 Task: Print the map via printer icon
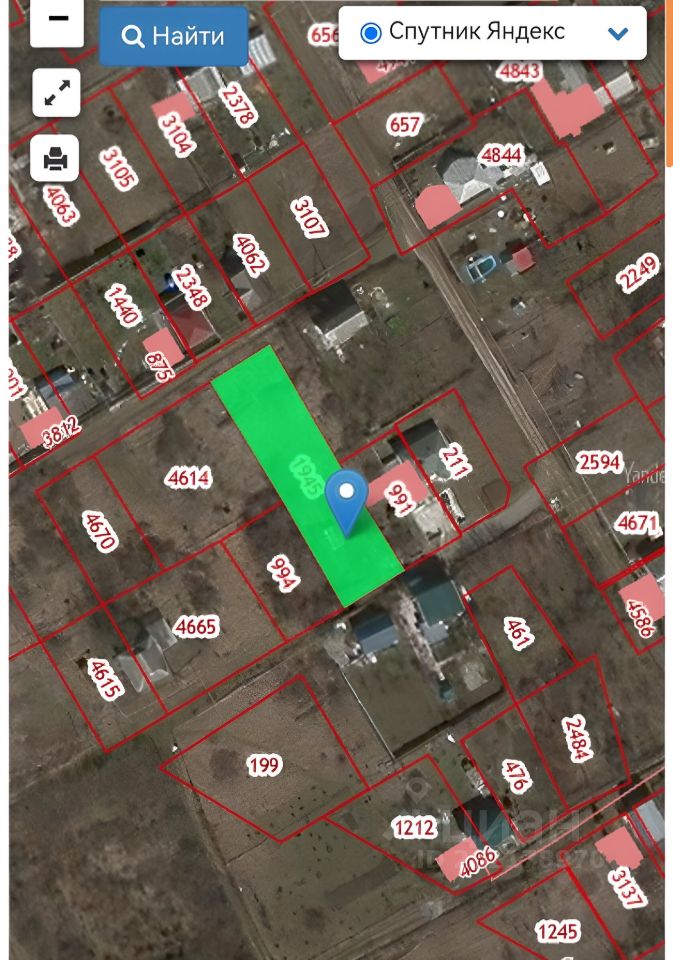pos(56,158)
